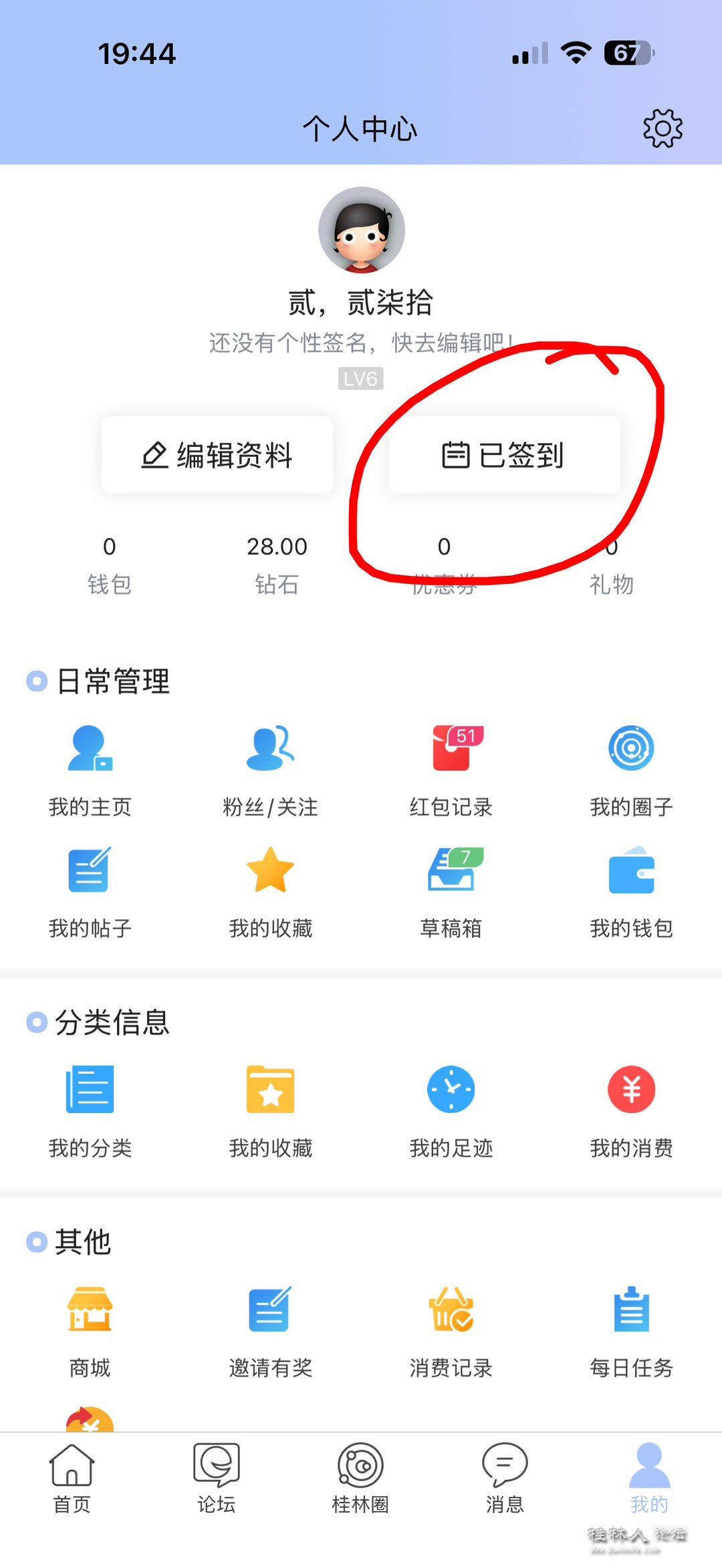Open 我的主页
Screen dimensions: 722x1568
pos(90,768)
